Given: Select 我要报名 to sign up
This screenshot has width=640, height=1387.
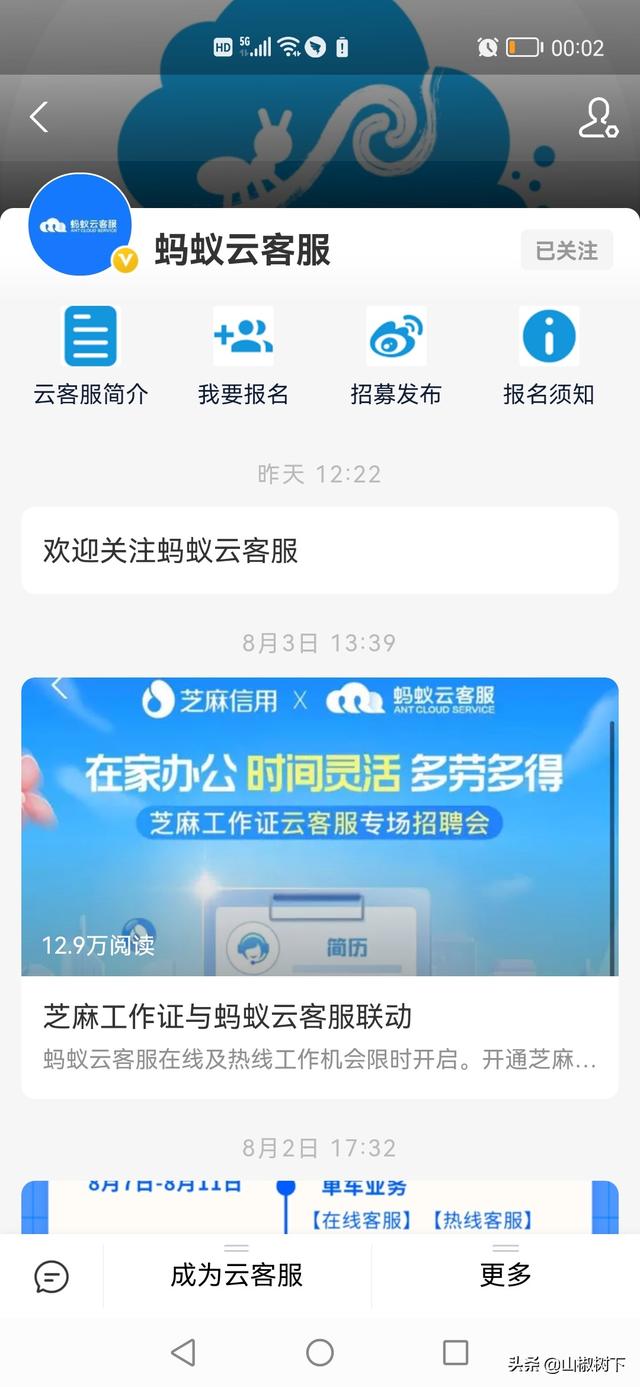Looking at the screenshot, I should click(243, 356).
